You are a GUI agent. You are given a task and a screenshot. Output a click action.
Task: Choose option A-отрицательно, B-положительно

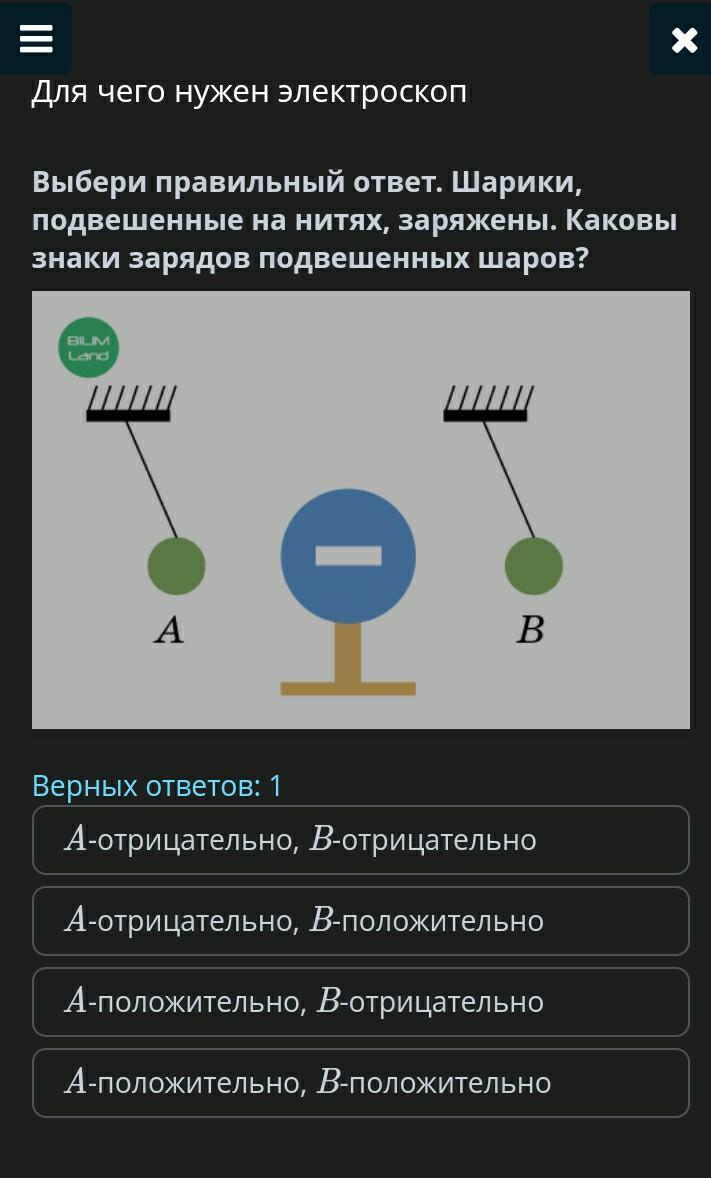pos(360,921)
